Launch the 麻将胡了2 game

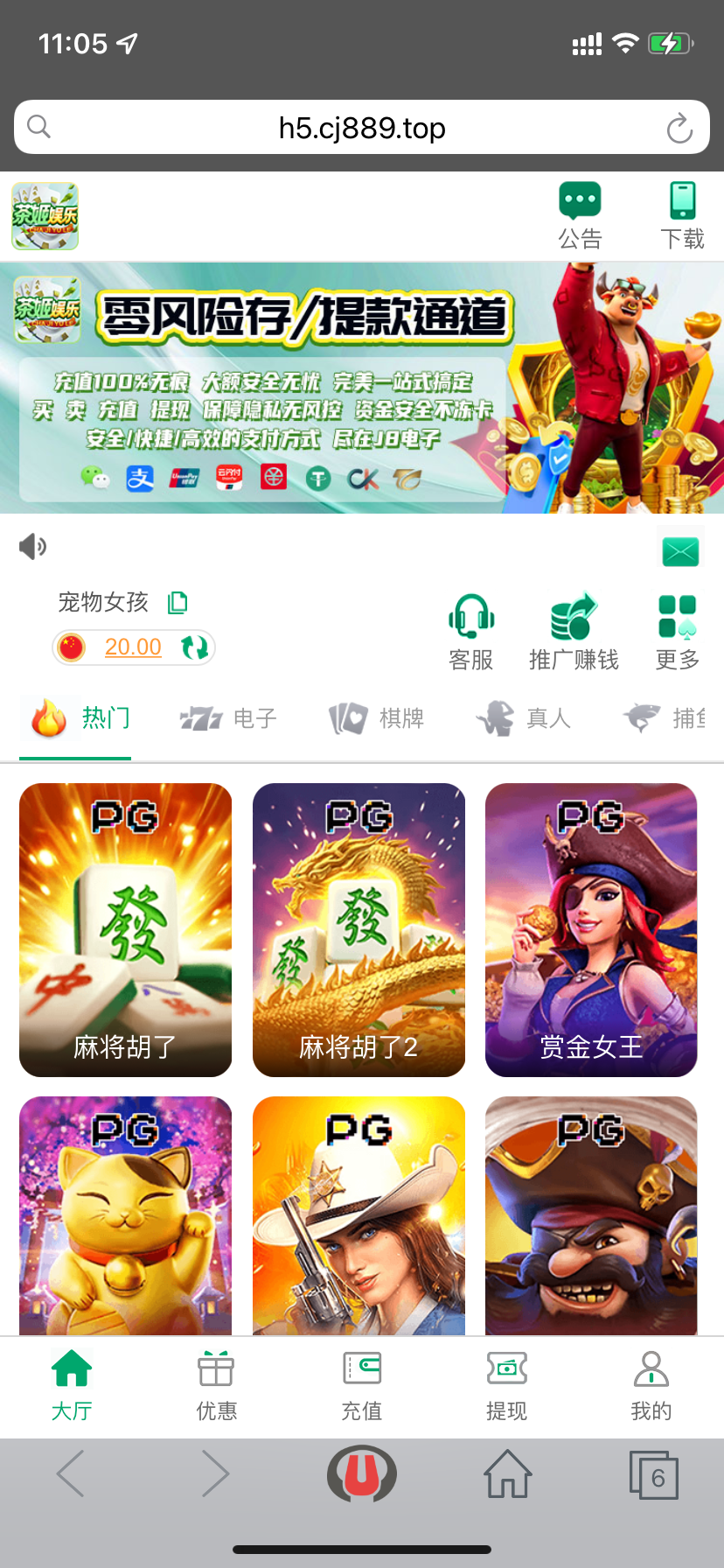(359, 929)
